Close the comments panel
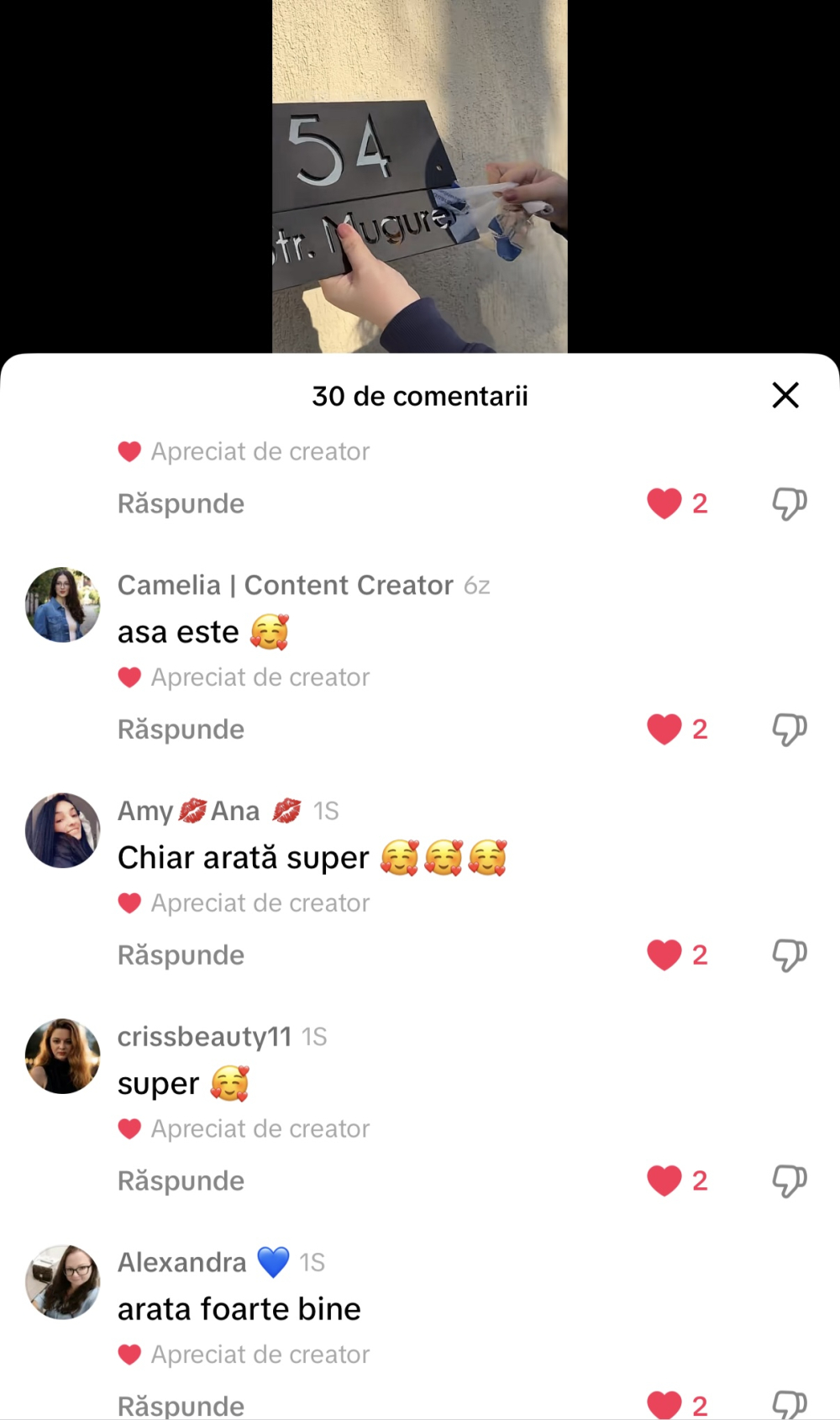 (x=785, y=395)
